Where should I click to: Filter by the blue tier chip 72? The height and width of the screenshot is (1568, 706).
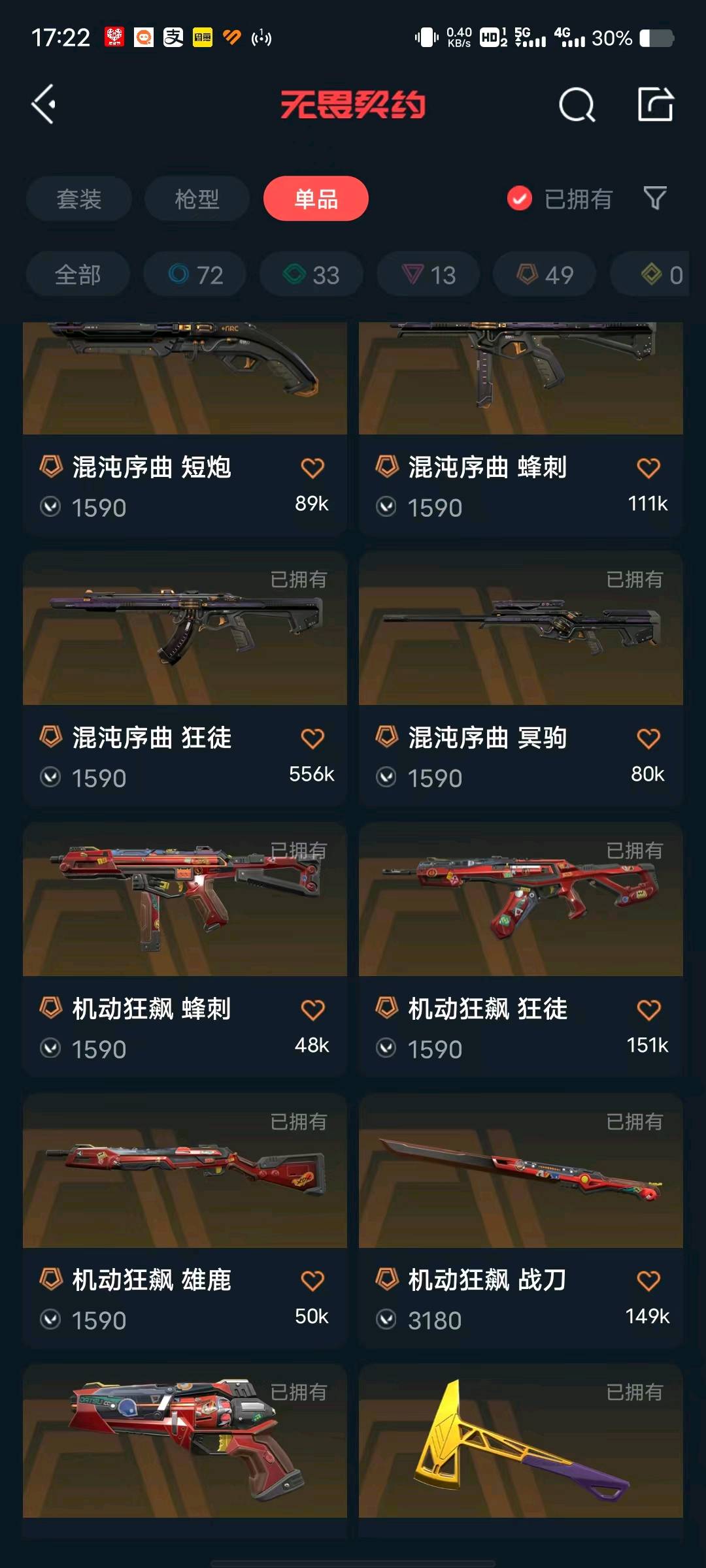tap(195, 274)
